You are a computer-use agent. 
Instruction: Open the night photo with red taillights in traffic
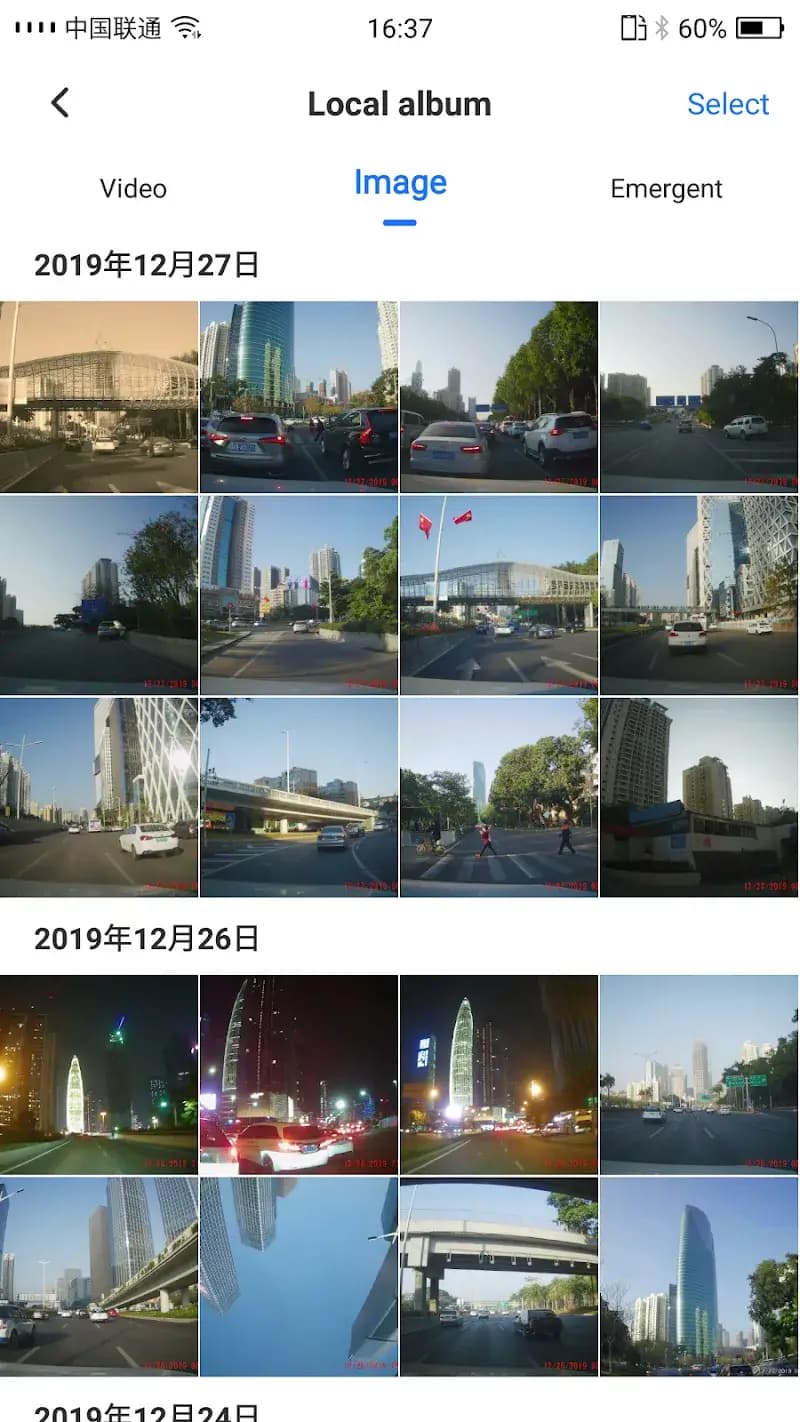299,1074
